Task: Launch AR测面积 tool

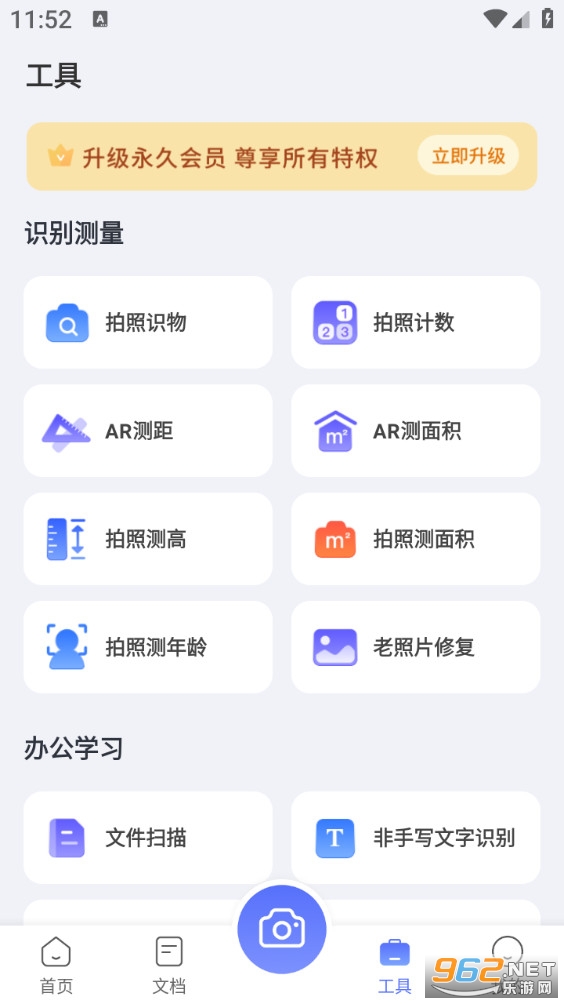Action: 415,430
